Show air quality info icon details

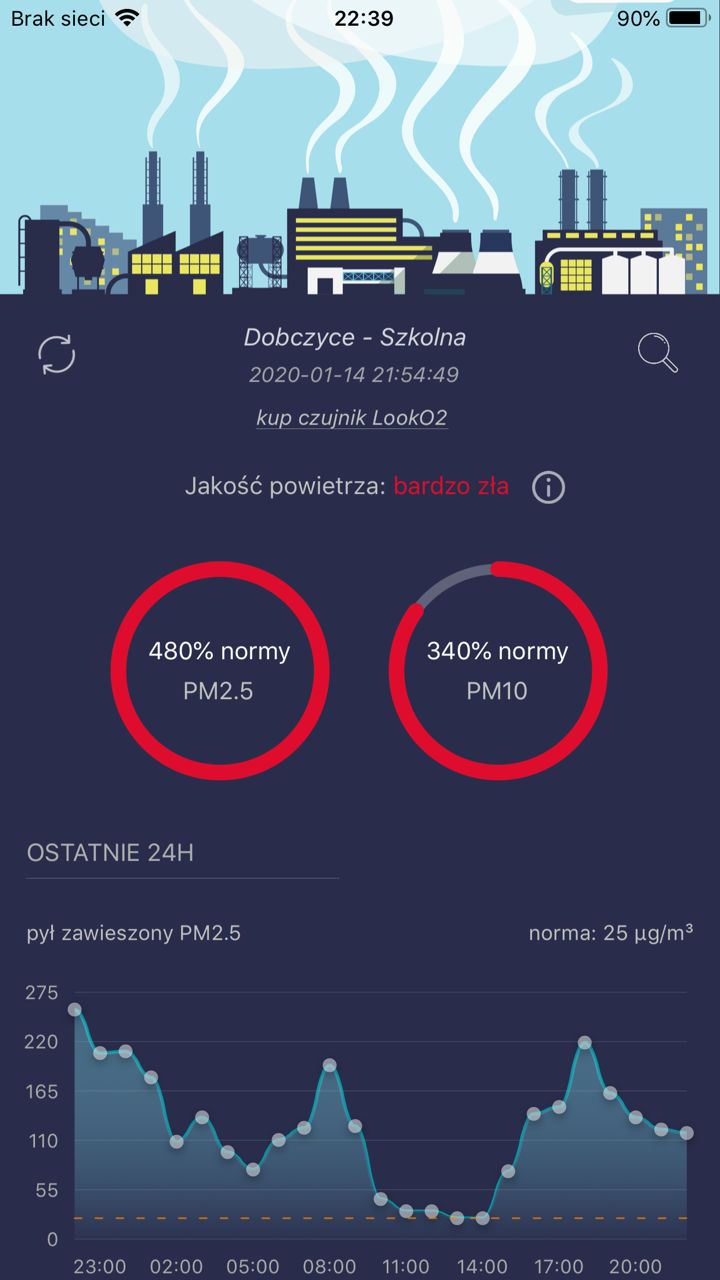[548, 487]
